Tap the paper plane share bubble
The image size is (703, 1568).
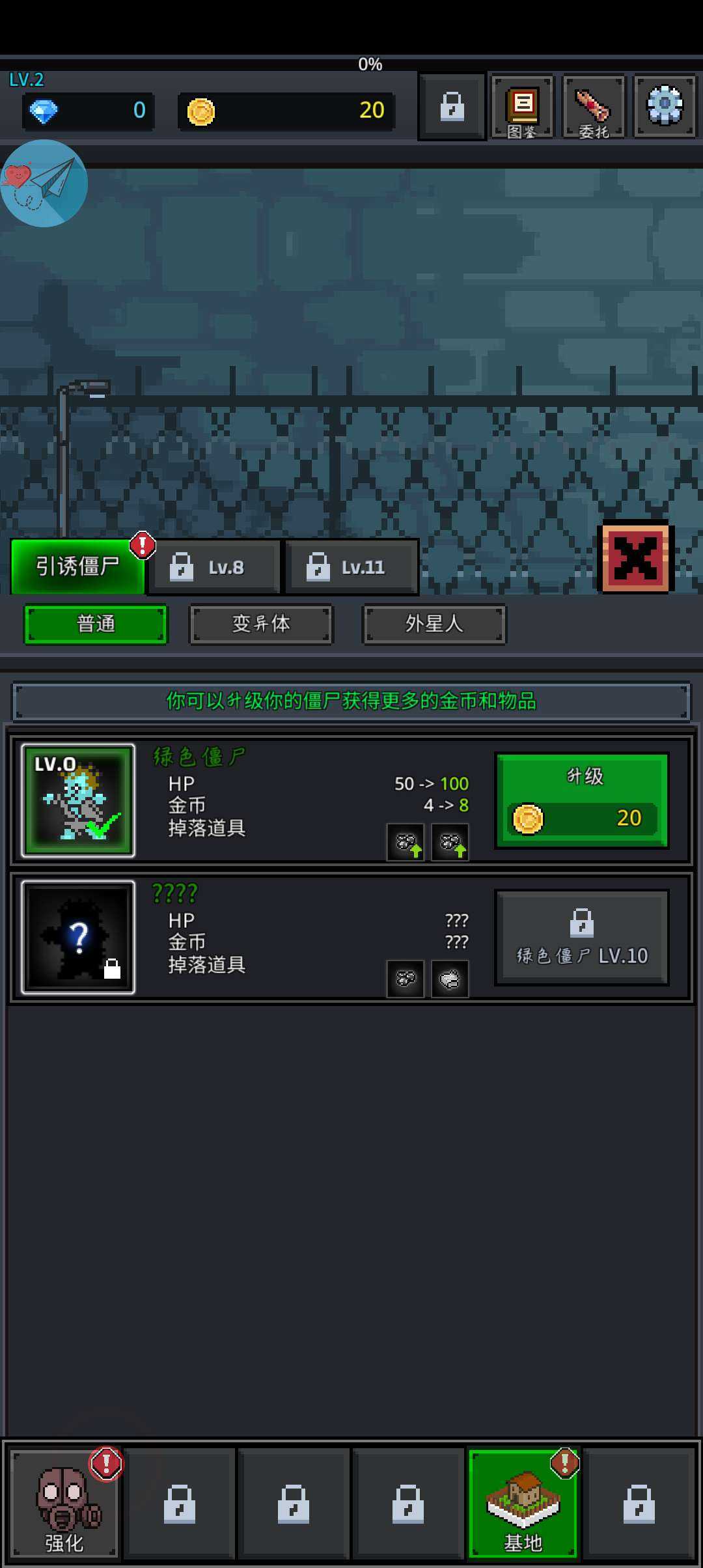coord(44,184)
